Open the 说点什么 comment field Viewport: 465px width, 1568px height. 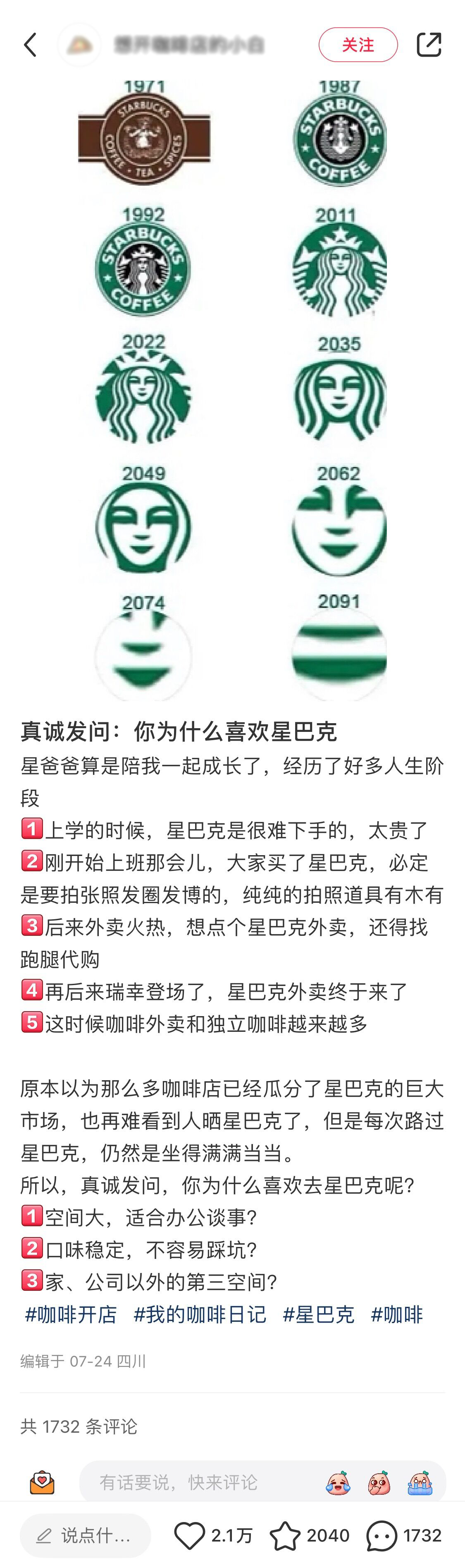point(85,1536)
